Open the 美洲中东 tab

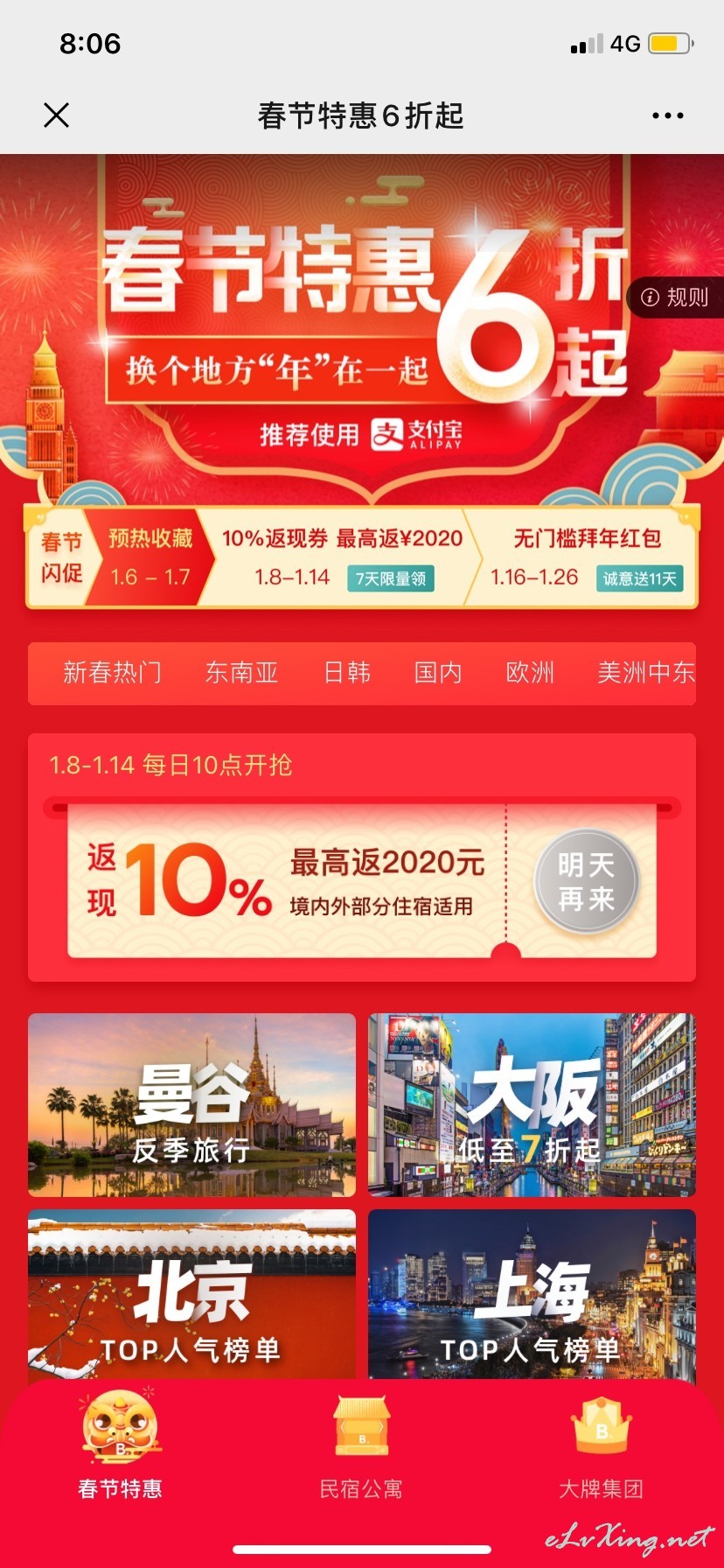[x=646, y=672]
